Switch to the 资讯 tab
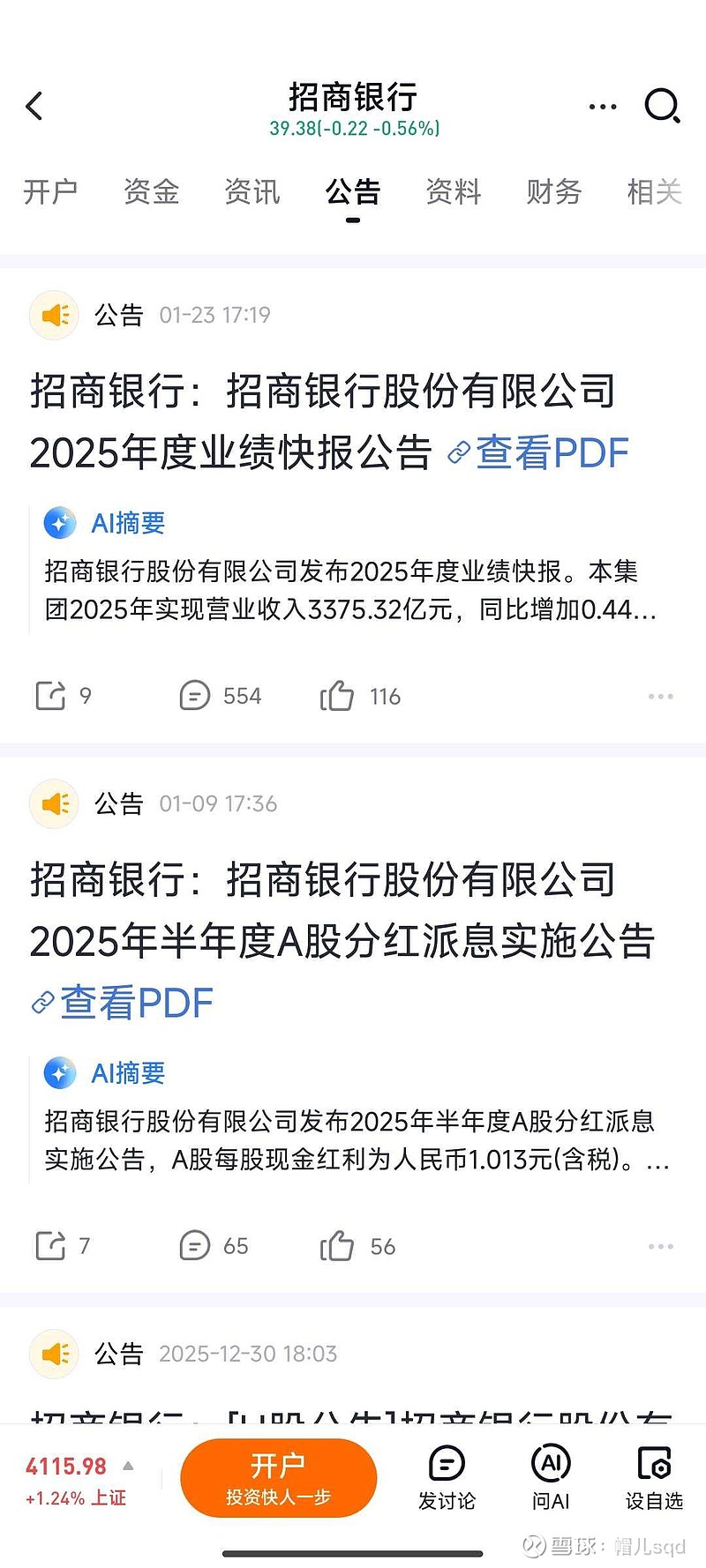Screen dimensions: 706x1568 point(252,192)
